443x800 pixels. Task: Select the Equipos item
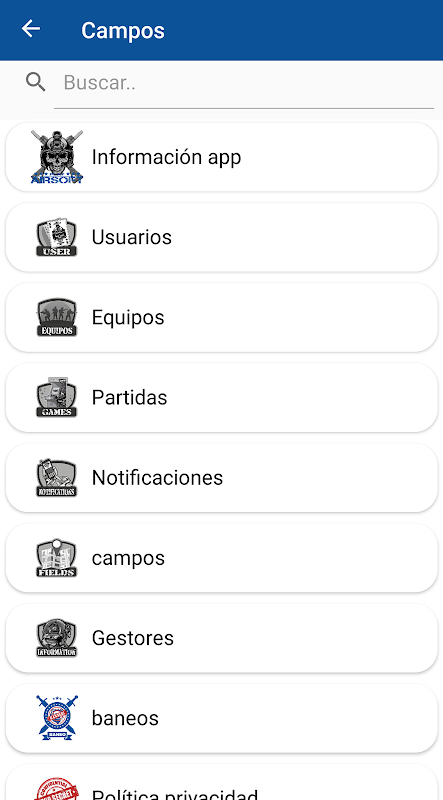(x=222, y=317)
